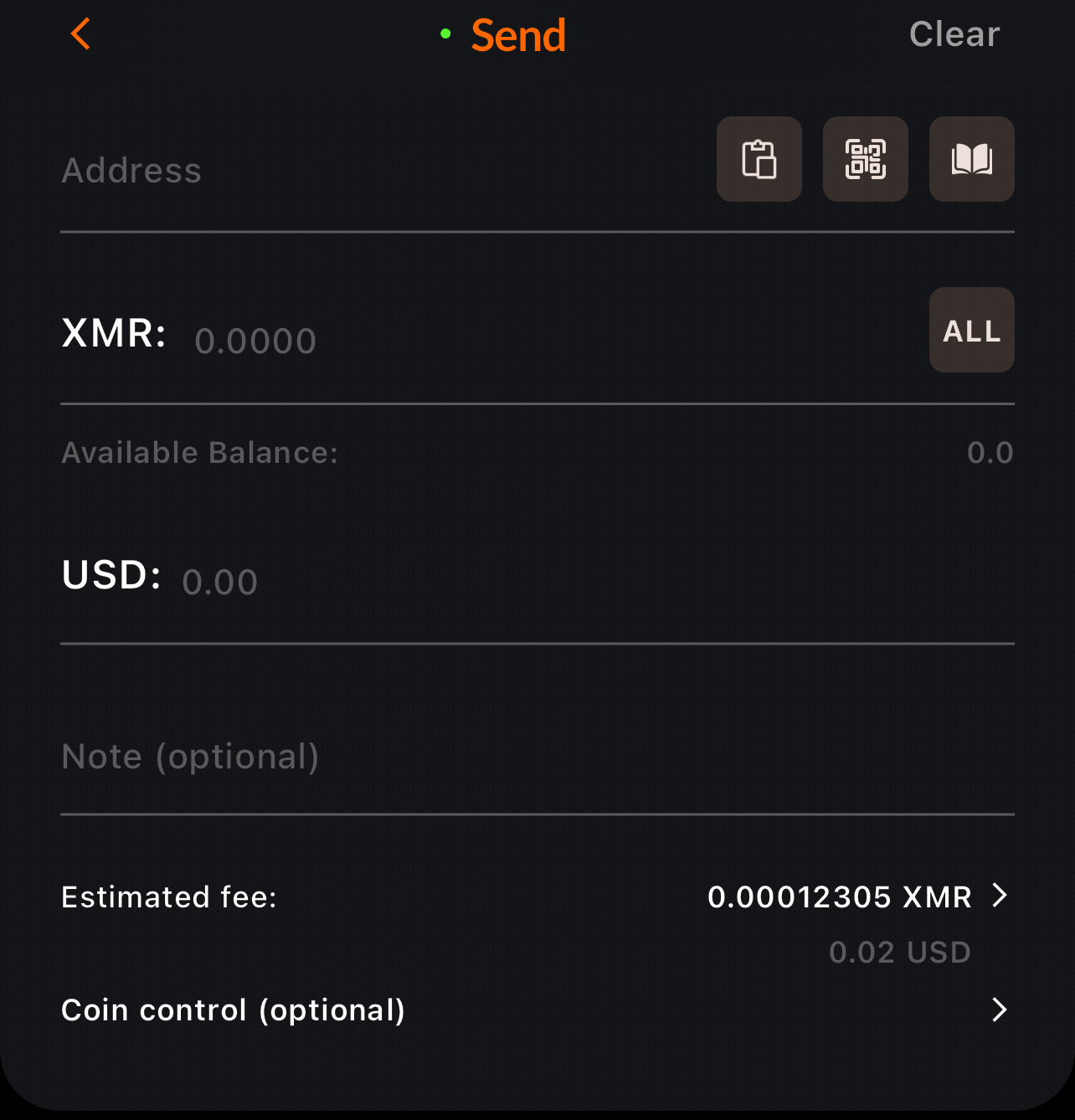Screen dimensions: 1075x1120
Task: Open the address book
Action: pos(971,159)
